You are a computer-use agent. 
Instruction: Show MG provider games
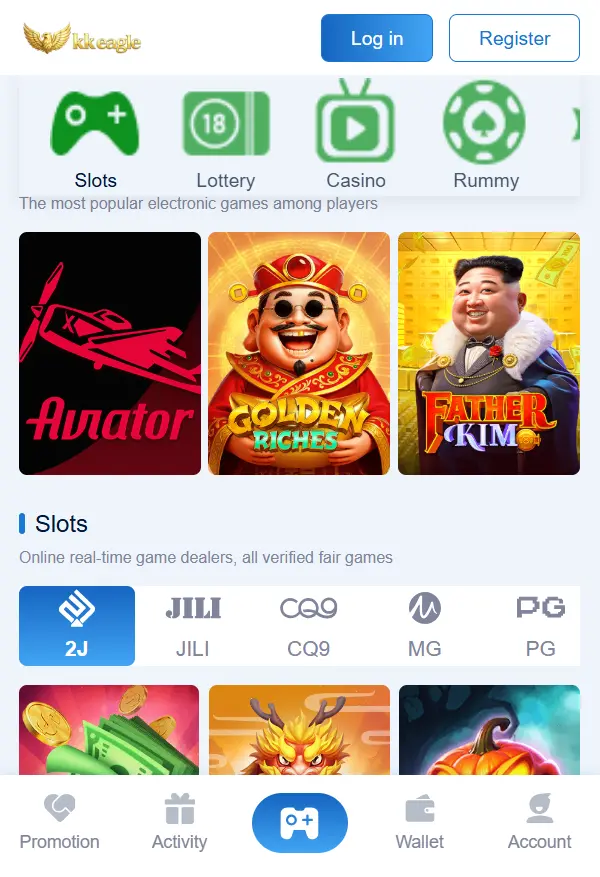[424, 626]
